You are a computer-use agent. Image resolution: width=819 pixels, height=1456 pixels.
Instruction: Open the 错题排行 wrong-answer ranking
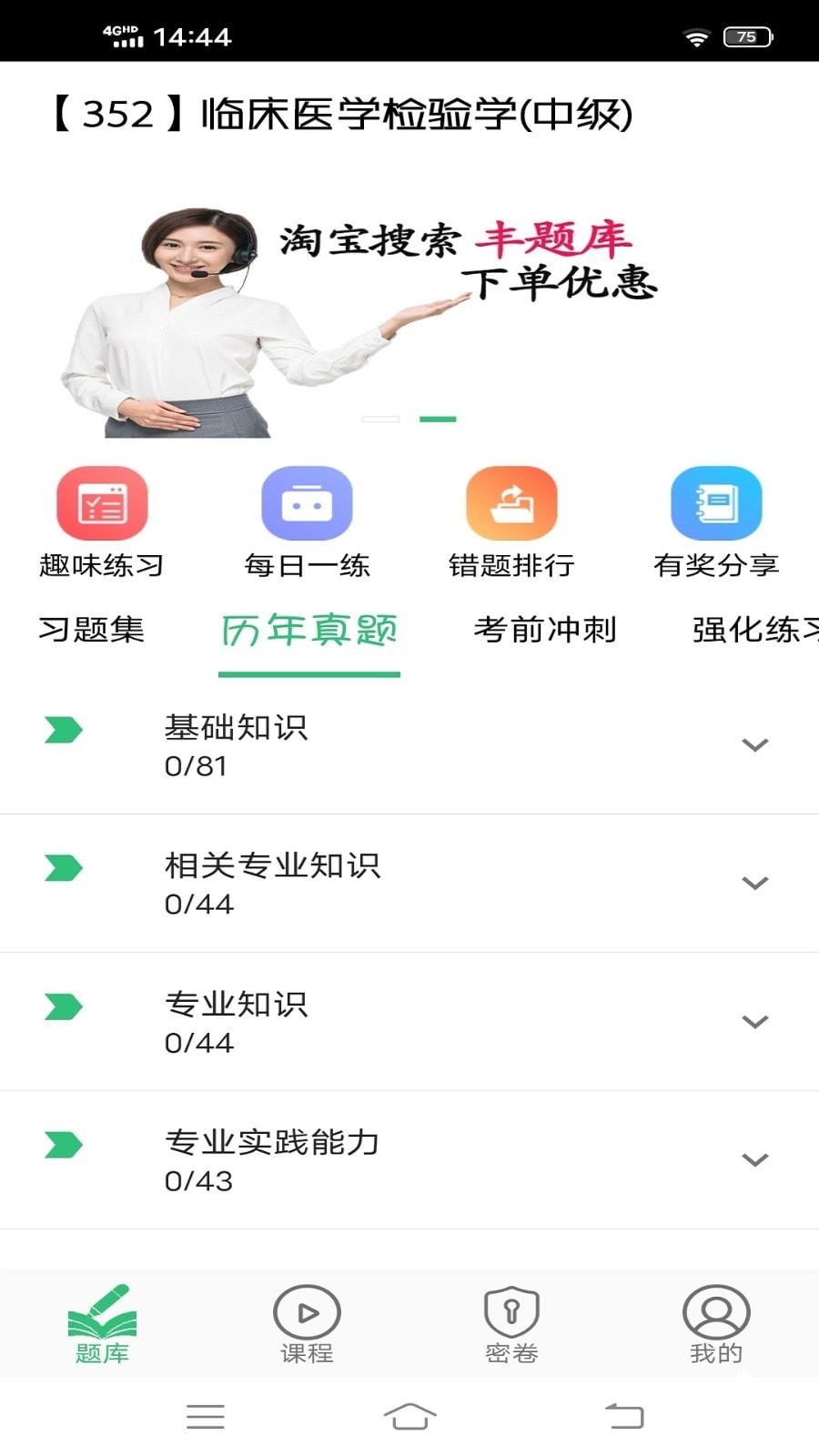coord(512,508)
